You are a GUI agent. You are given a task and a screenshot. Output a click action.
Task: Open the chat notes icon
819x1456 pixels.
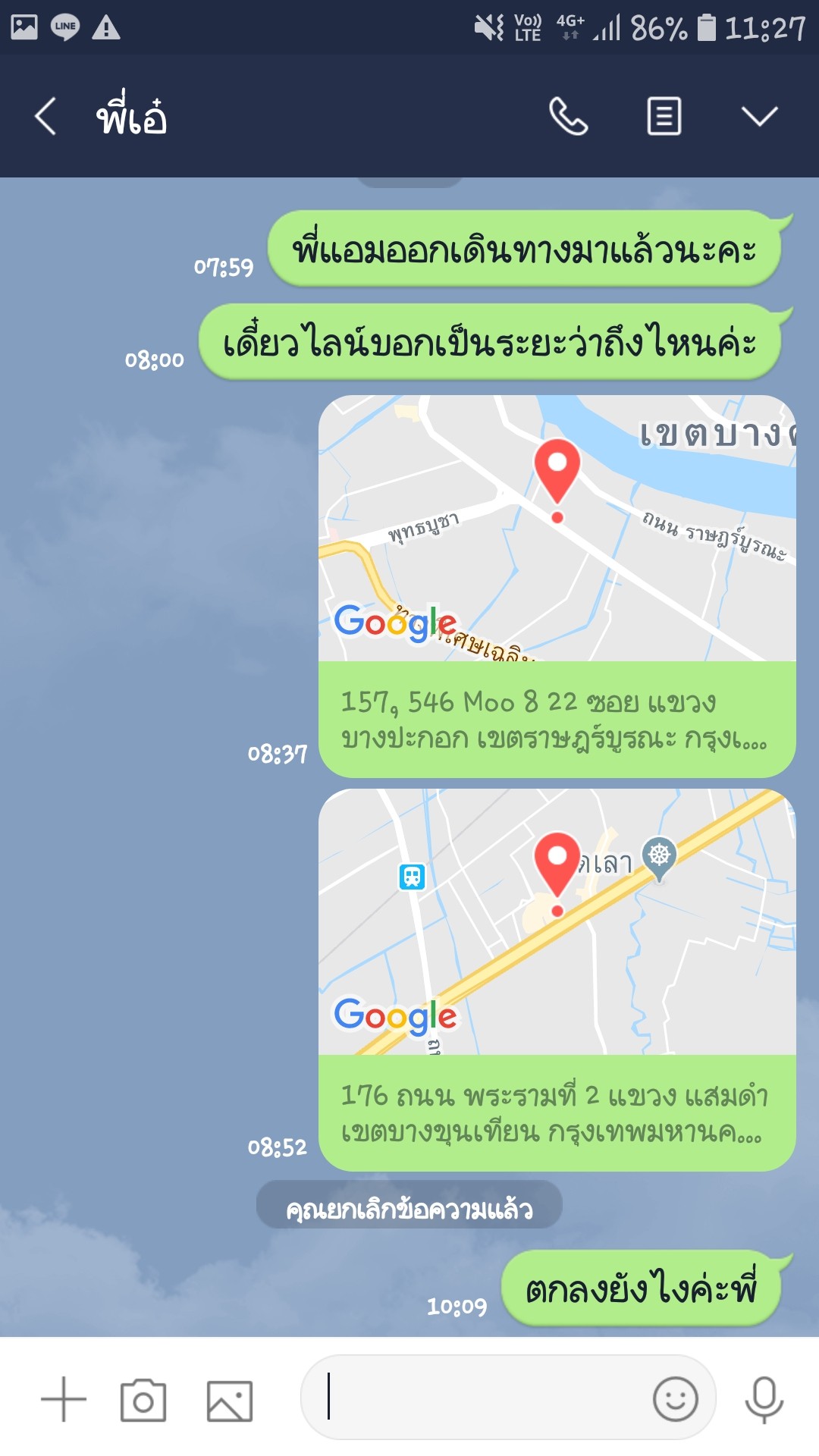click(664, 116)
